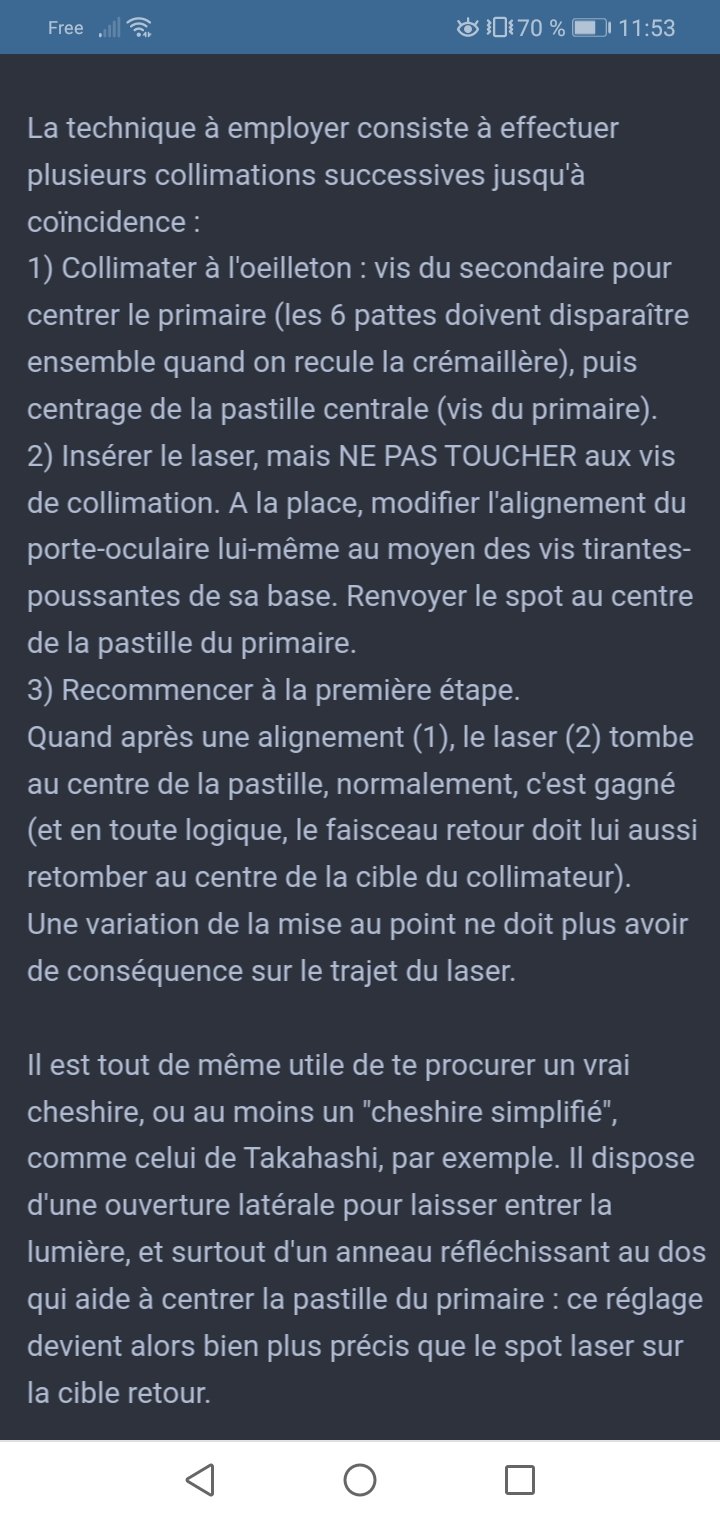
Task: Go to the home screen
Action: 360,1480
